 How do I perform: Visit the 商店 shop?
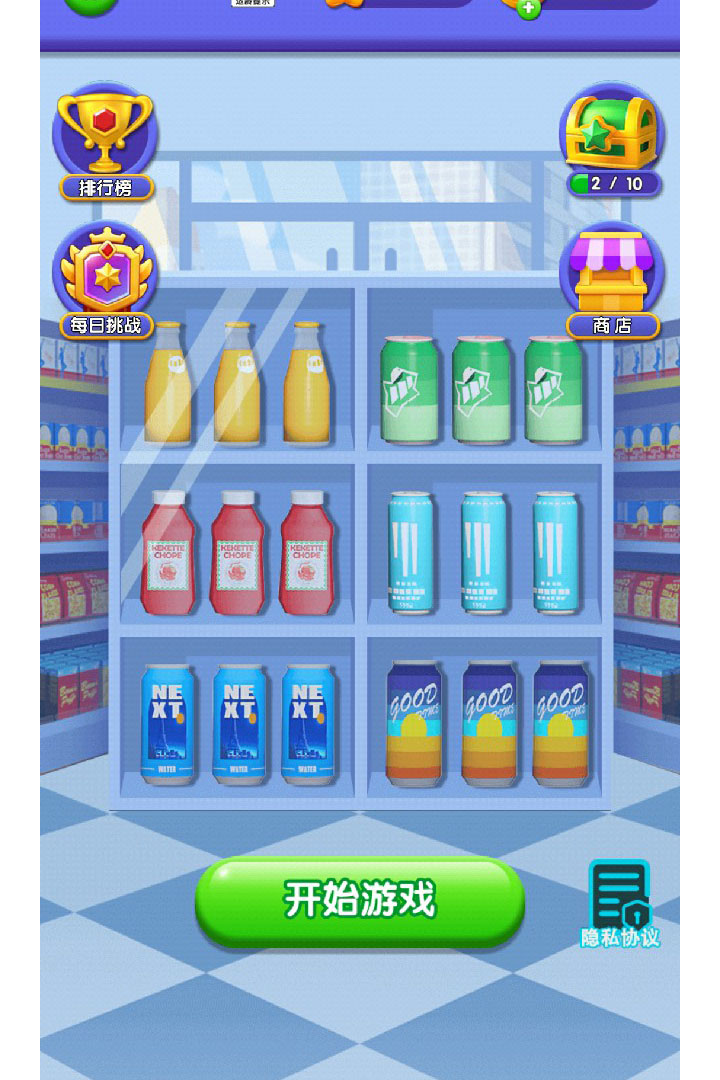[x=612, y=280]
